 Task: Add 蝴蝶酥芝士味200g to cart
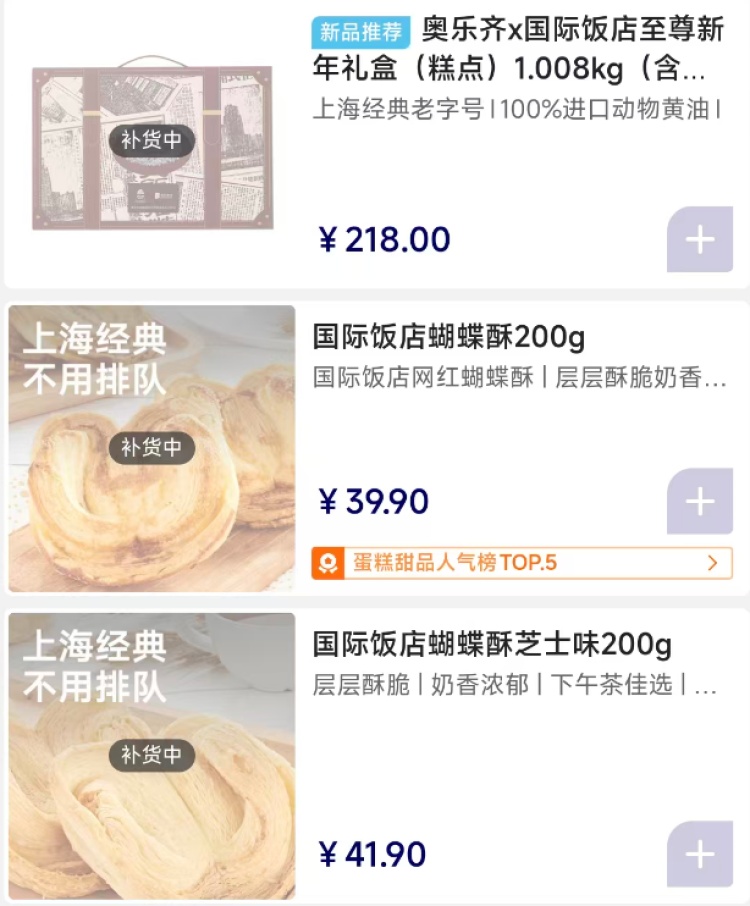point(699,854)
